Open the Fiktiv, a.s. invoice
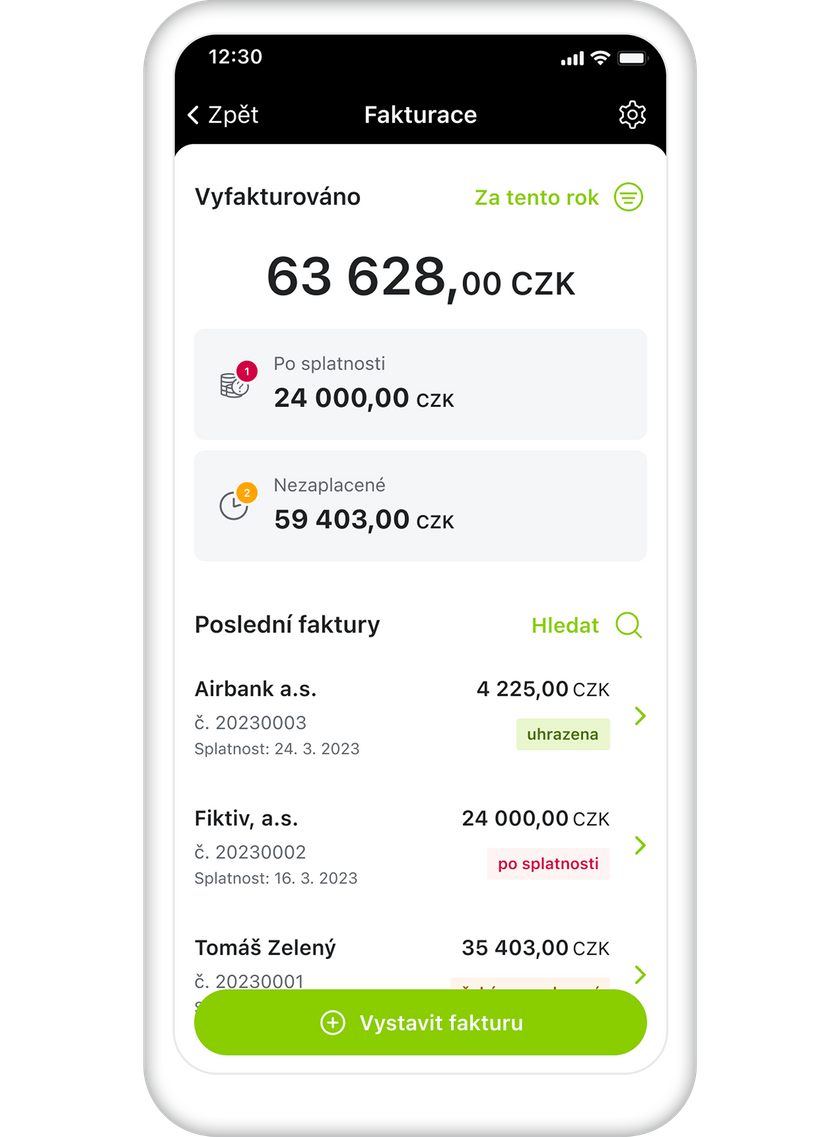840x1137 pixels. 420,846
